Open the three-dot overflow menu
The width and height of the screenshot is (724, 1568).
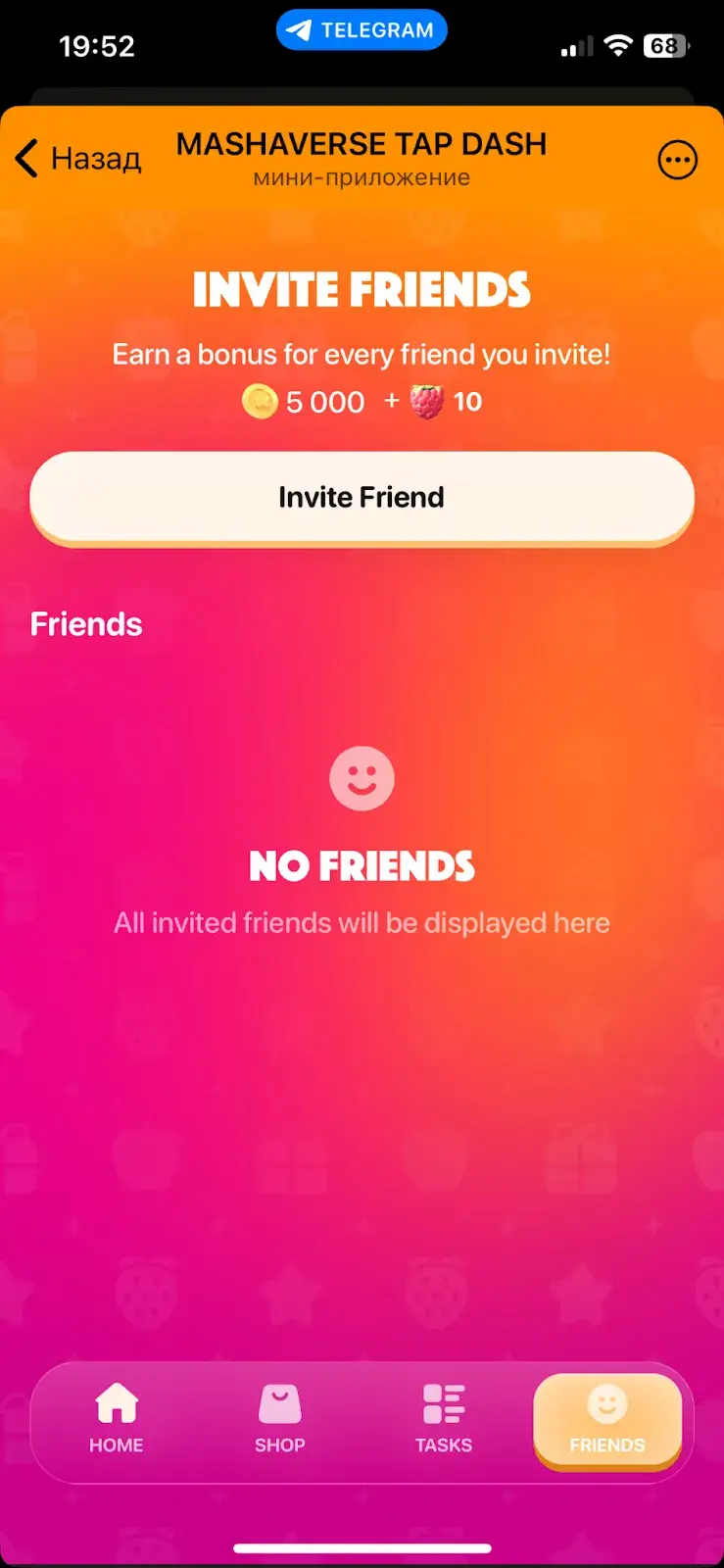tap(677, 160)
